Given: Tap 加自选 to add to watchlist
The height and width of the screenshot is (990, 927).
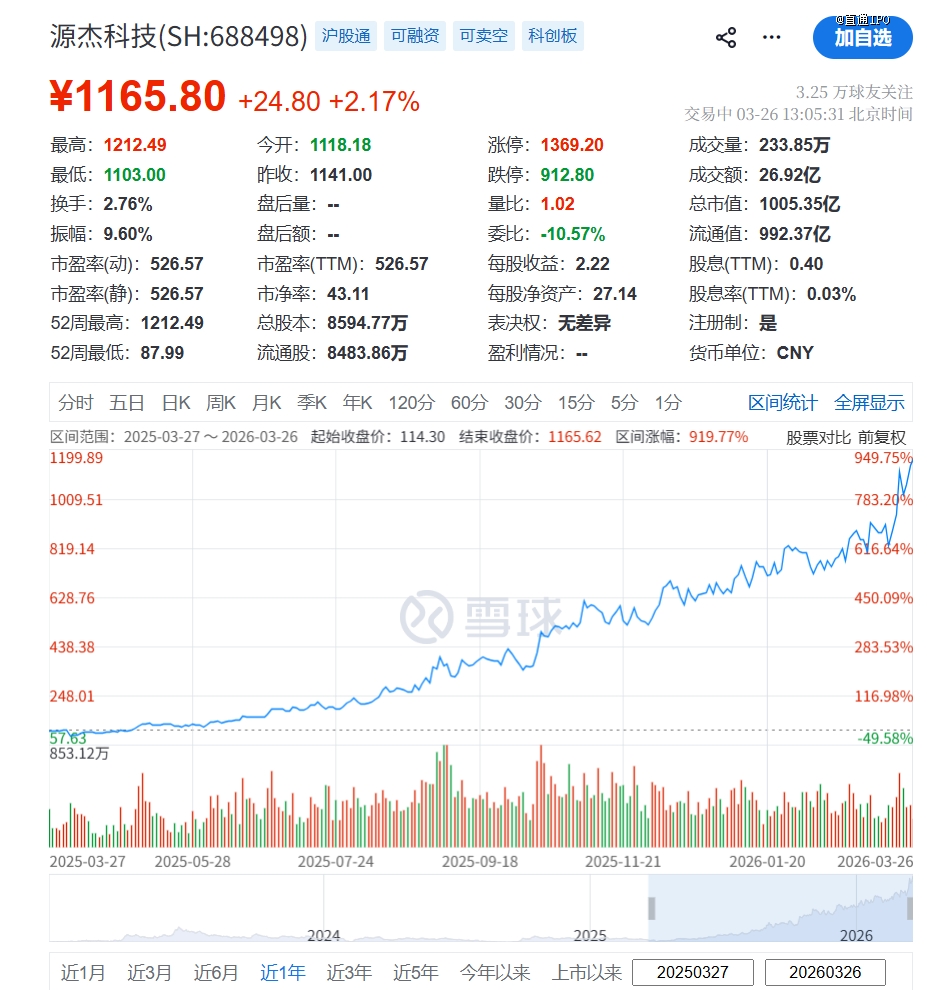Looking at the screenshot, I should (862, 38).
